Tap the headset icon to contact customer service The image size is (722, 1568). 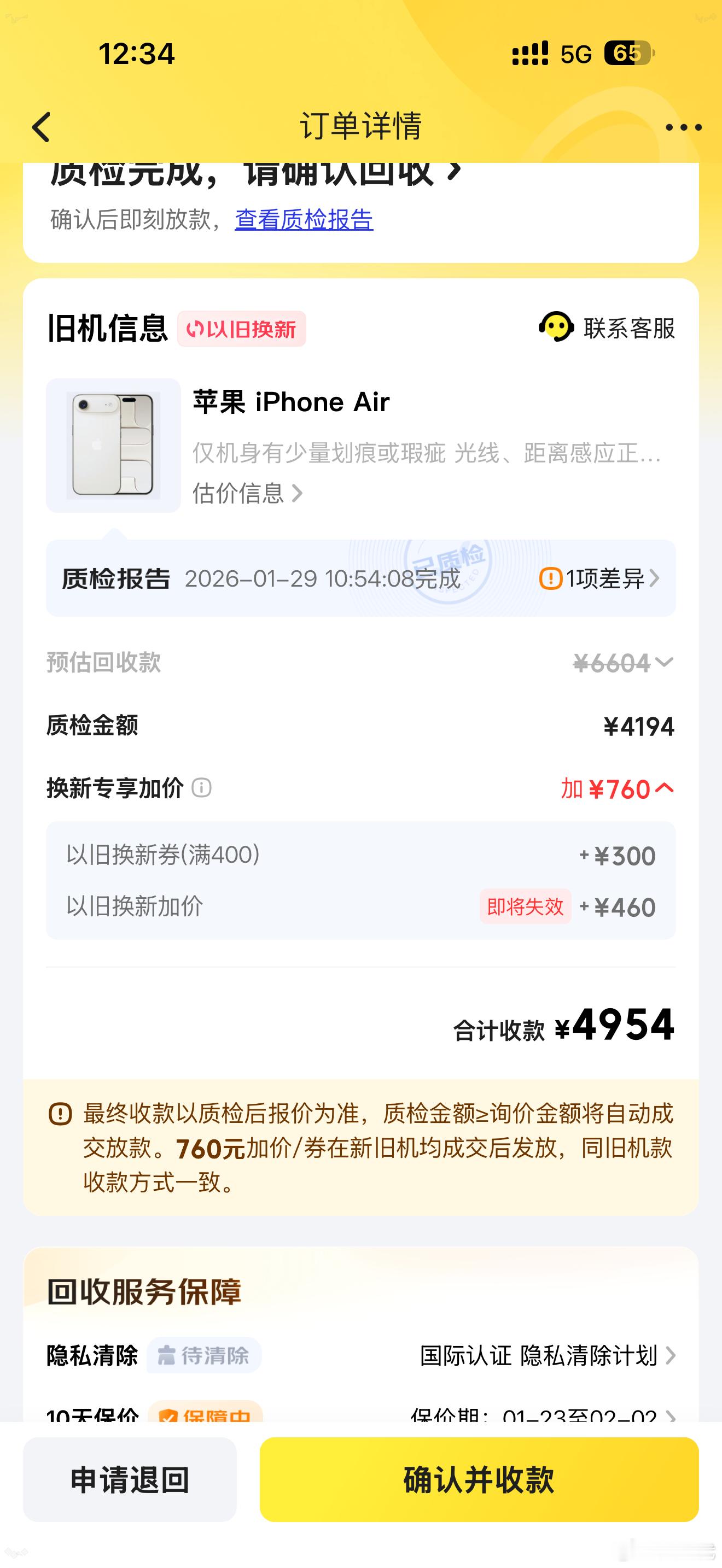pos(556,327)
